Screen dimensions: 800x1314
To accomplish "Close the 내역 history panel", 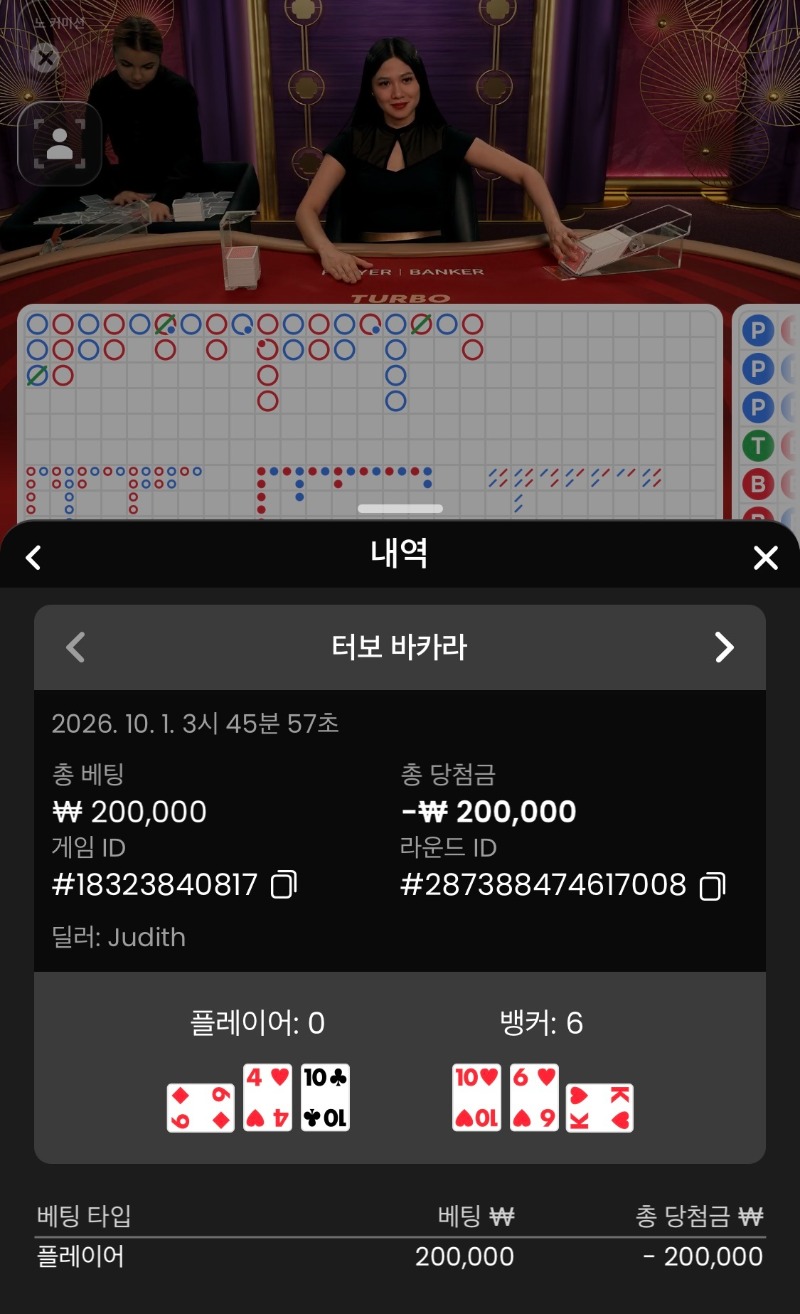I will 765,558.
